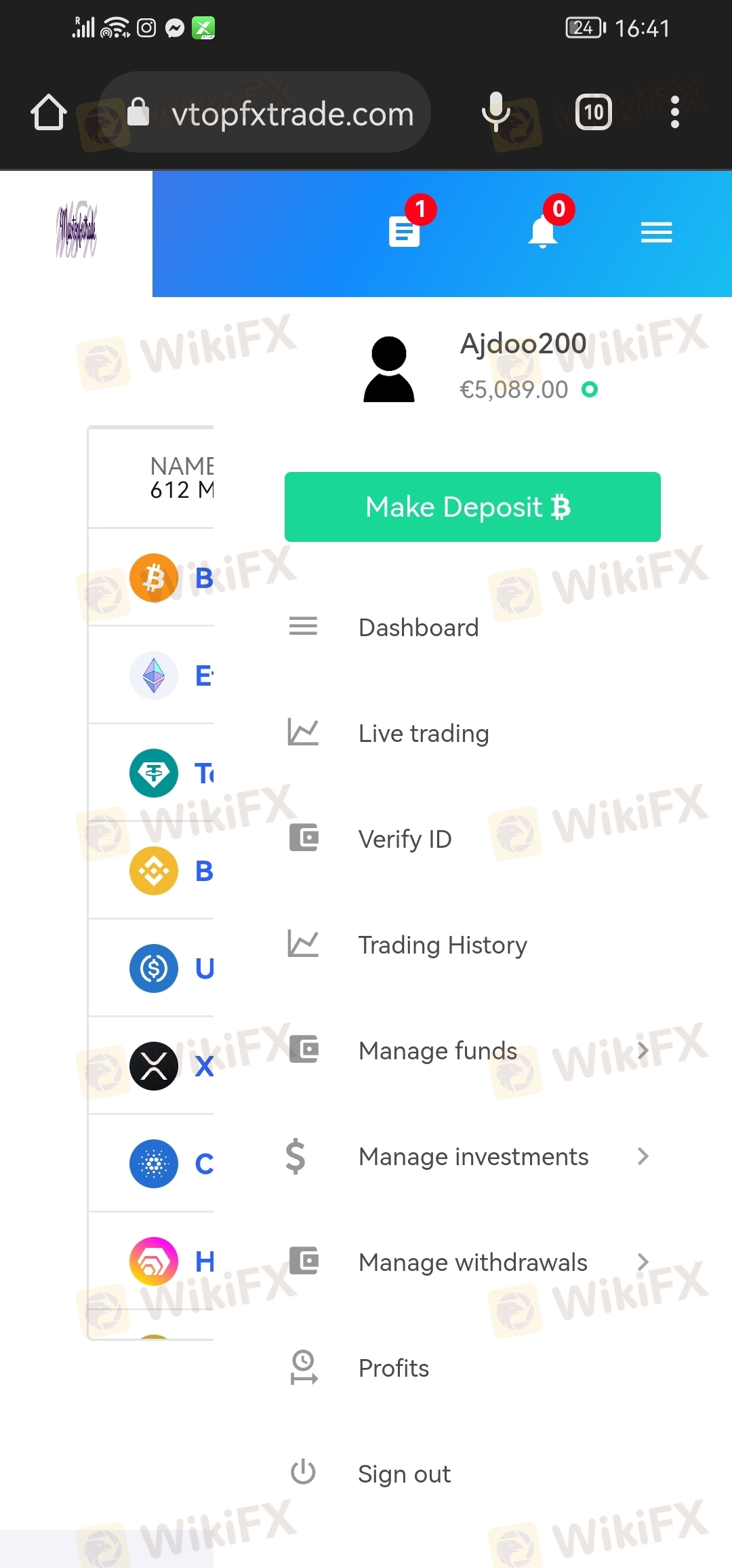The width and height of the screenshot is (732, 1568).
Task: Open browser overflow menu
Action: (x=674, y=113)
